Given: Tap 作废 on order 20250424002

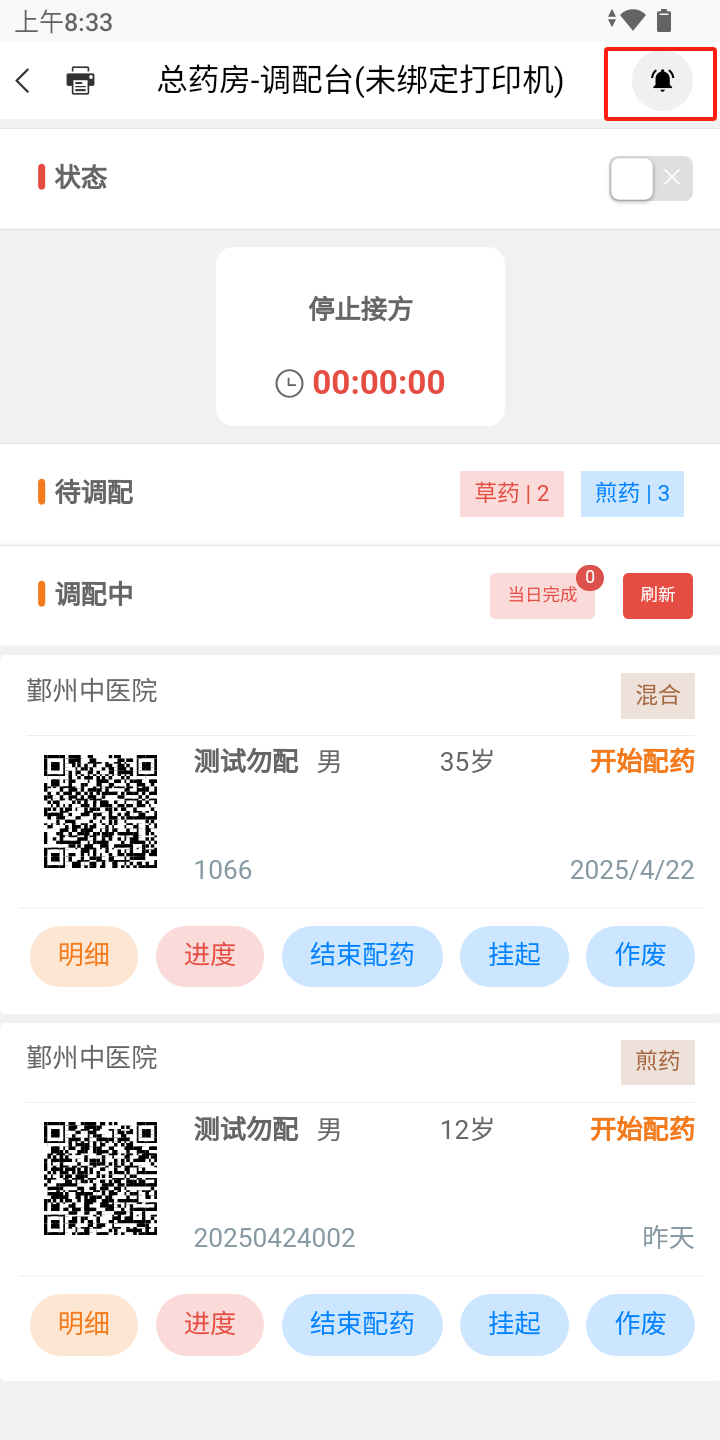Looking at the screenshot, I should pyautogui.click(x=640, y=1325).
